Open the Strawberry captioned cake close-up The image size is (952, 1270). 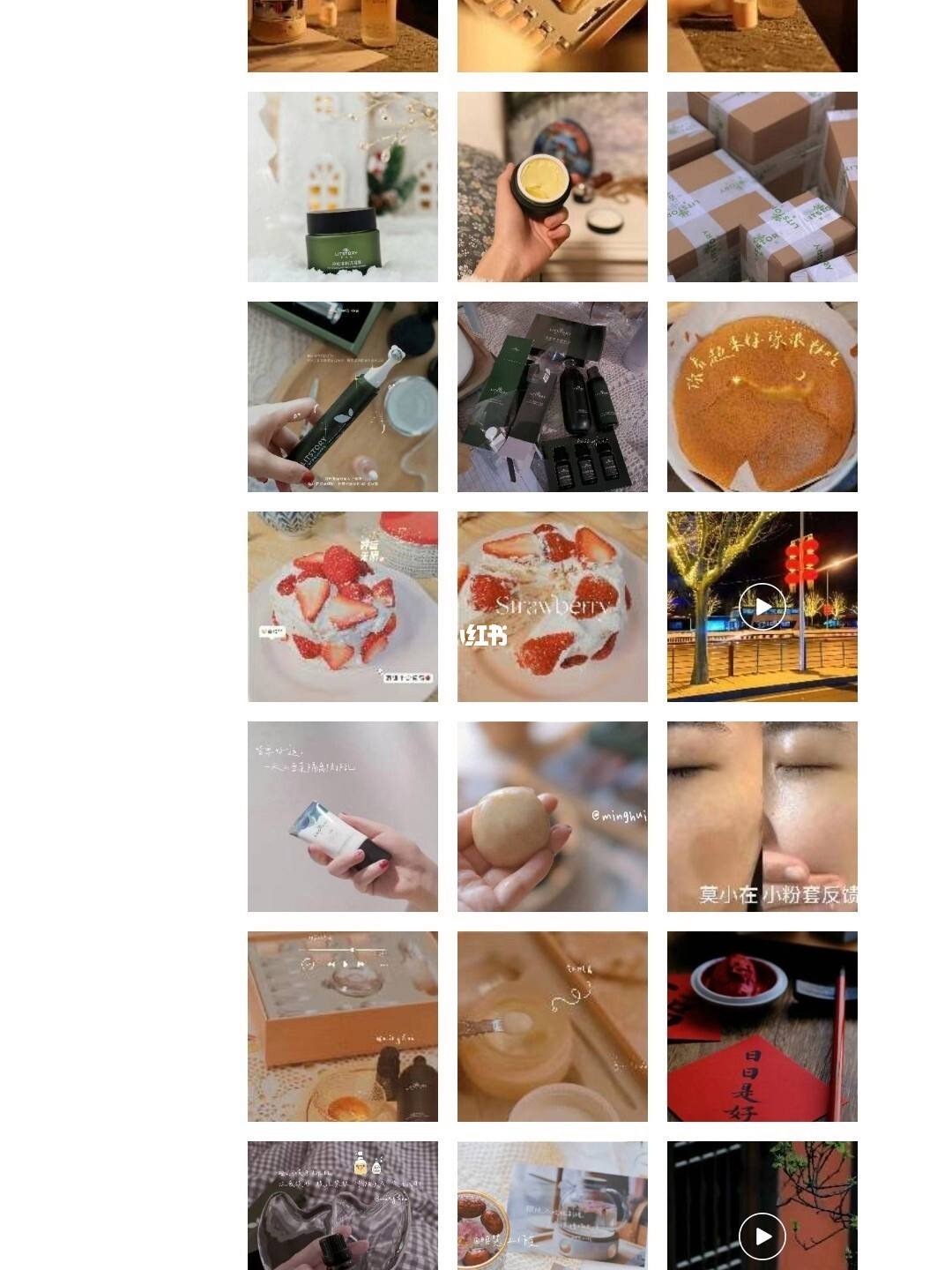552,607
